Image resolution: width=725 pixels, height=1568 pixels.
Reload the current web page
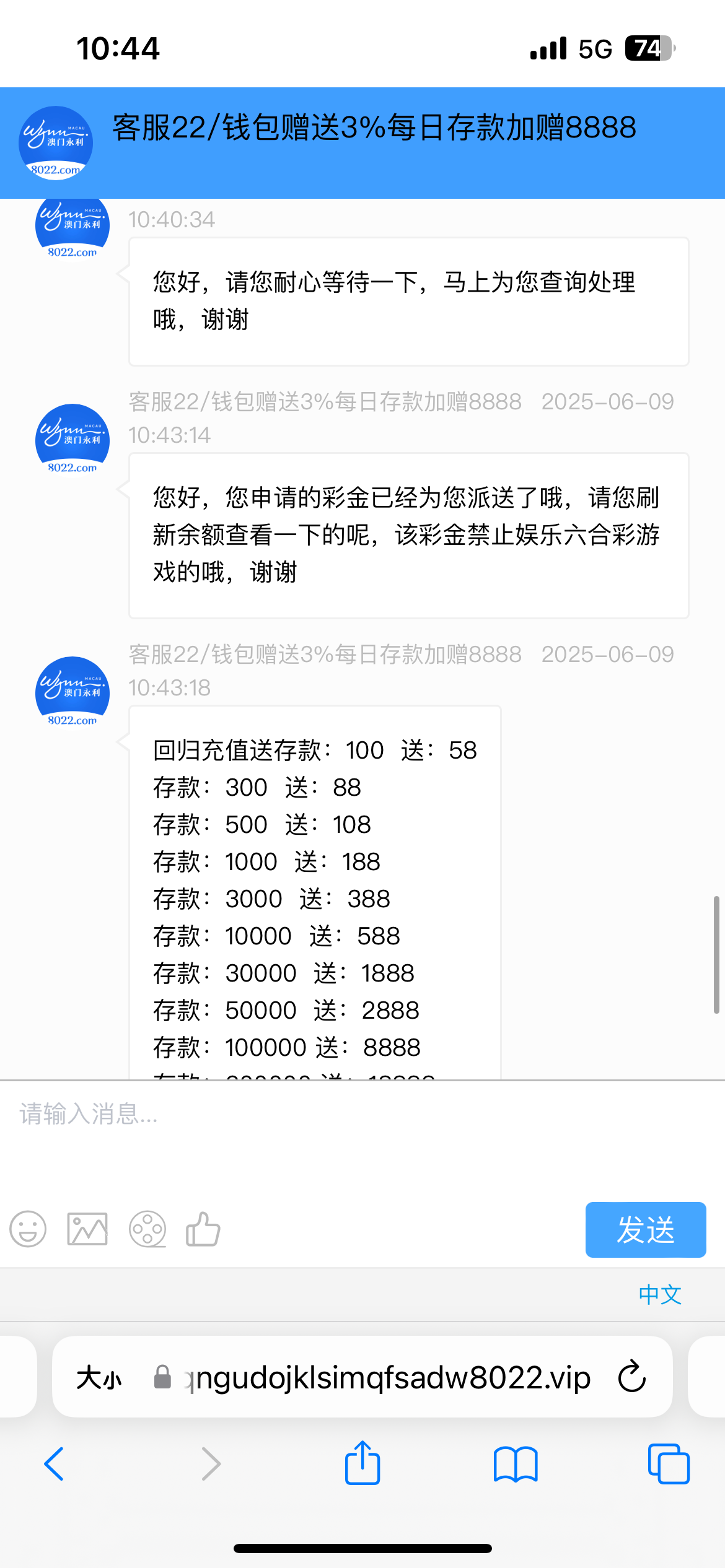pos(632,1377)
